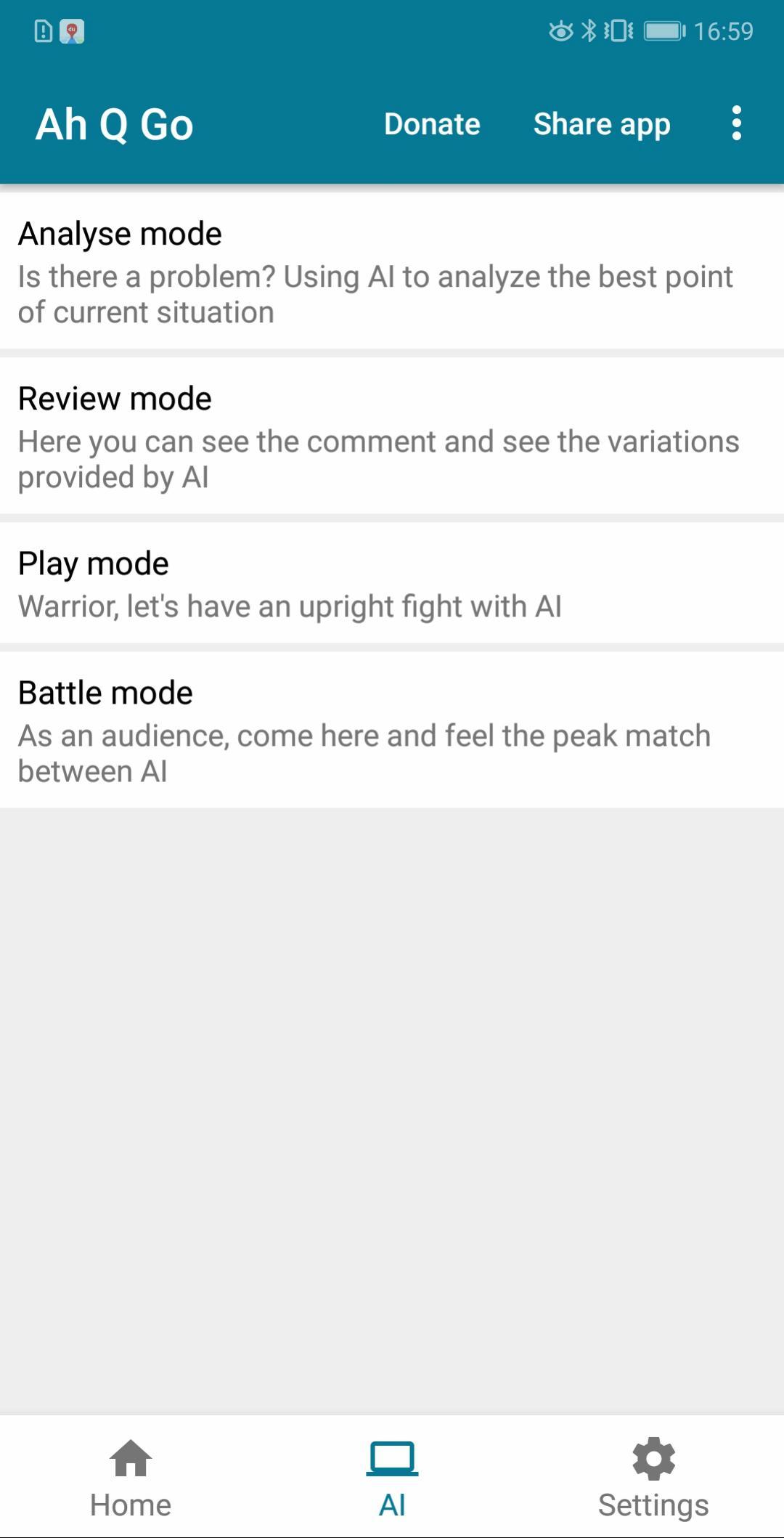
Task: Tap the Donate button
Action: [432, 124]
